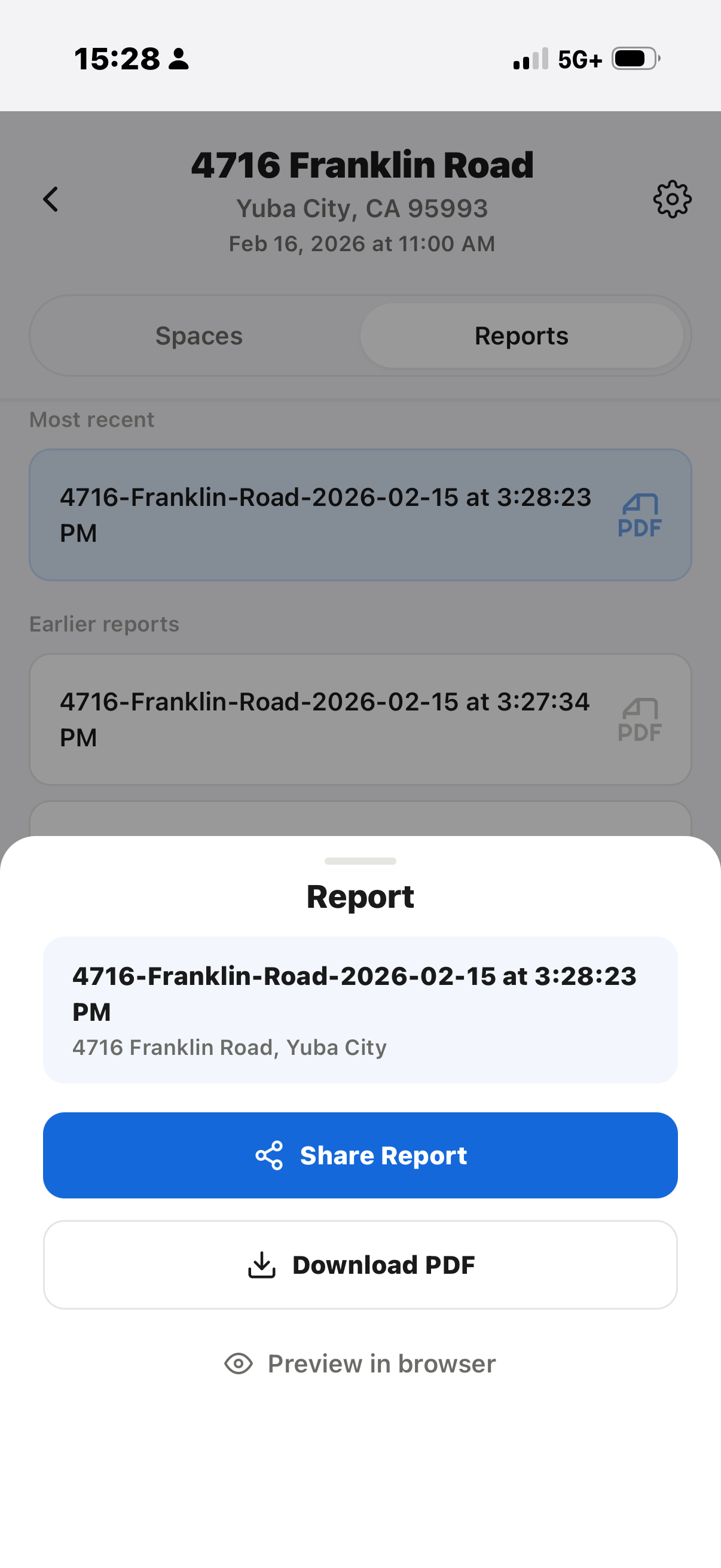Image resolution: width=721 pixels, height=1568 pixels.
Task: Tap the back chevron arrow
Action: (x=50, y=200)
